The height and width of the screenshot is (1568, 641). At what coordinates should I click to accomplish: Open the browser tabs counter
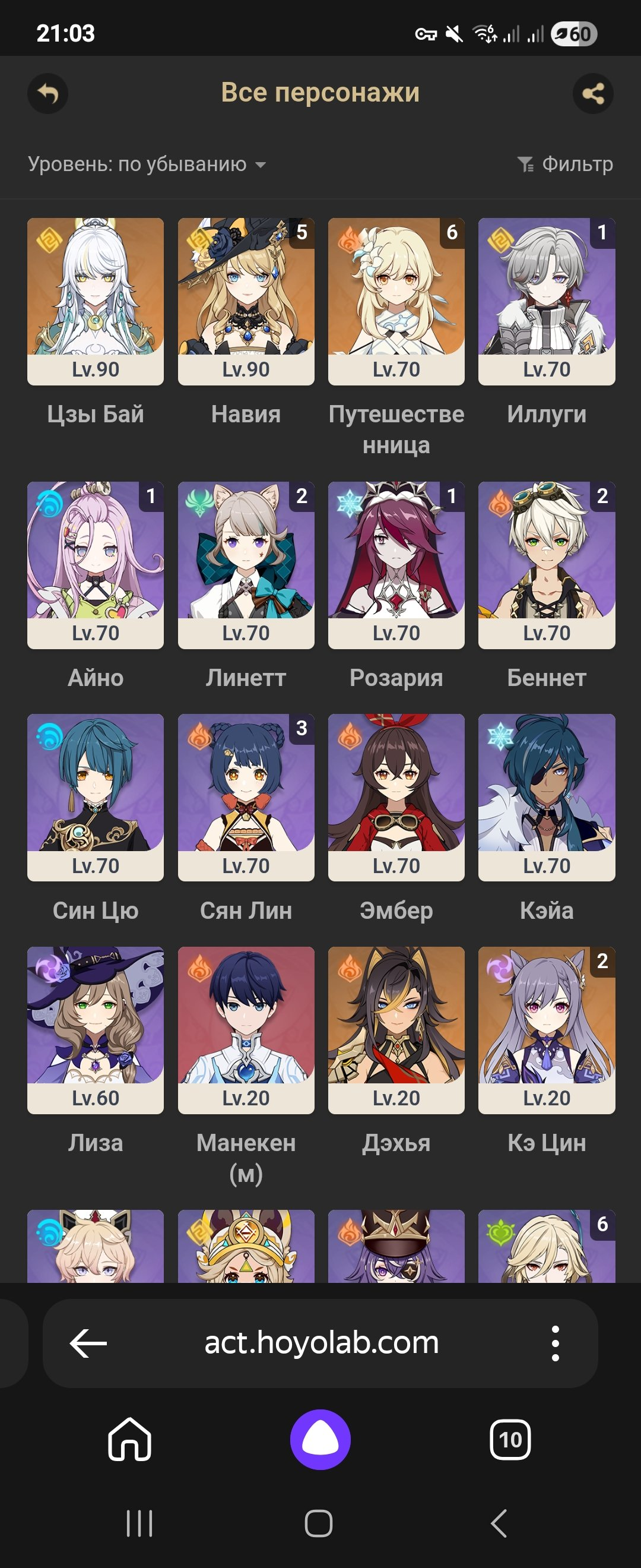(510, 1440)
